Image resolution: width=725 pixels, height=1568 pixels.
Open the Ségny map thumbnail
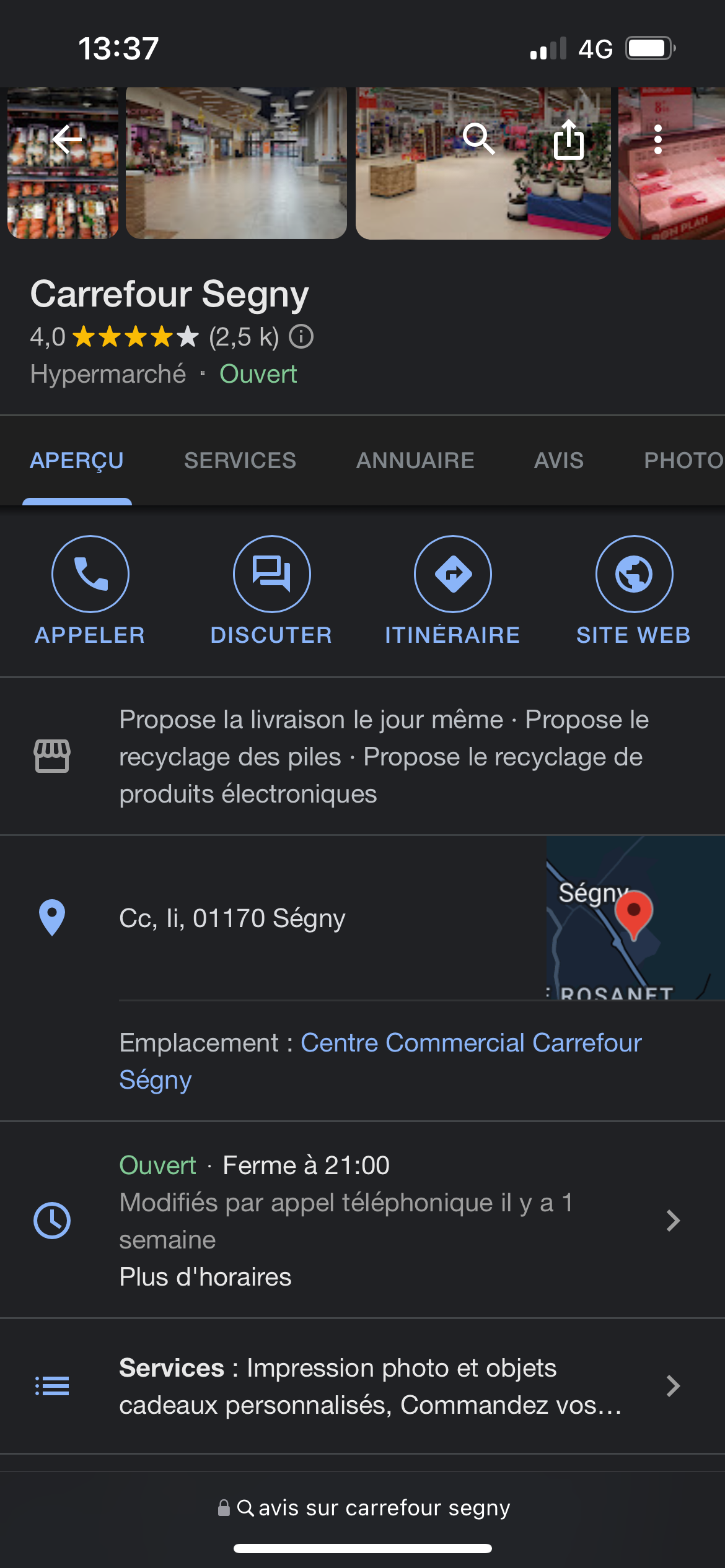point(635,917)
